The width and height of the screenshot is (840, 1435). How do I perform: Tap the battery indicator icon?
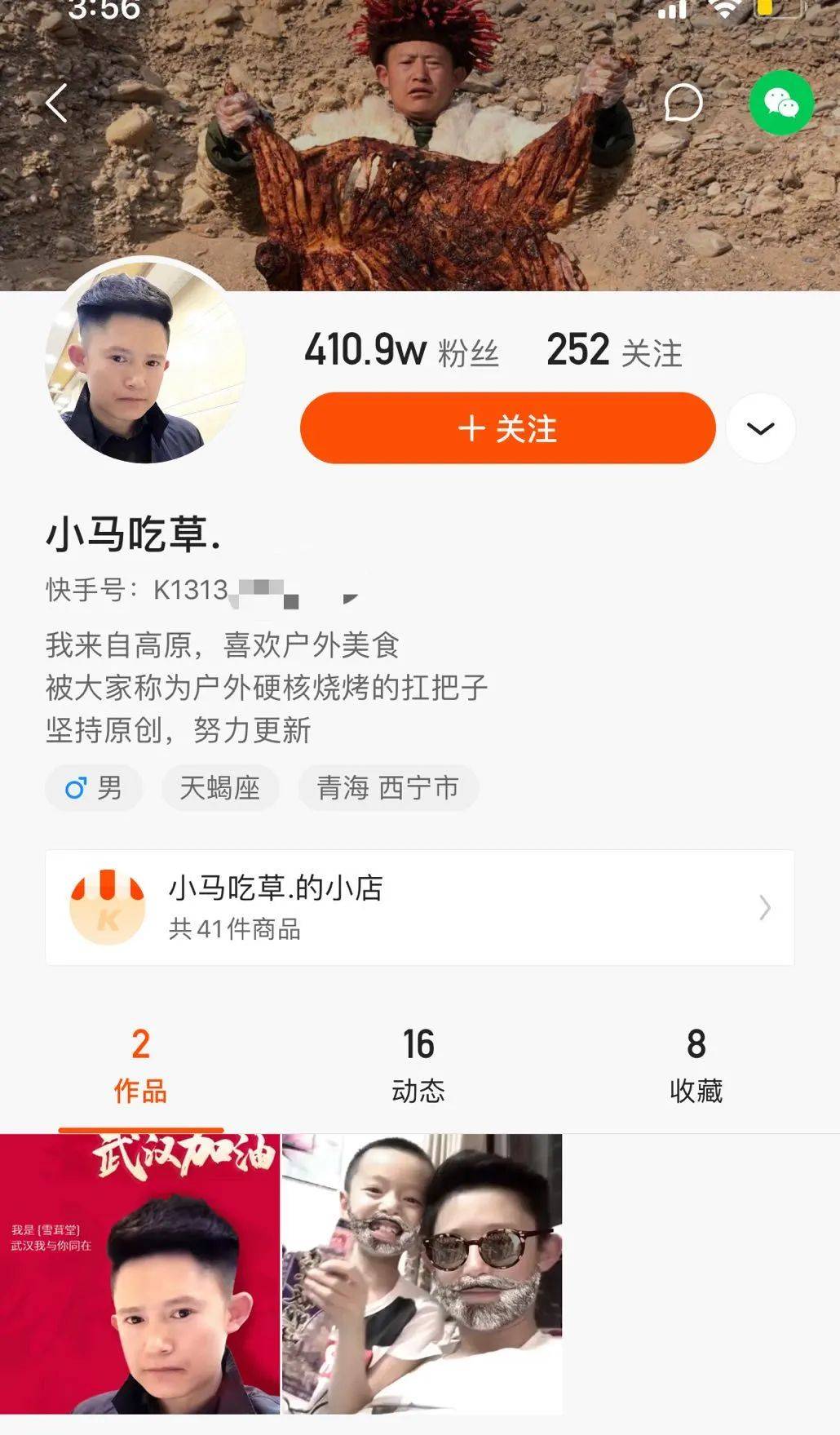777,11
